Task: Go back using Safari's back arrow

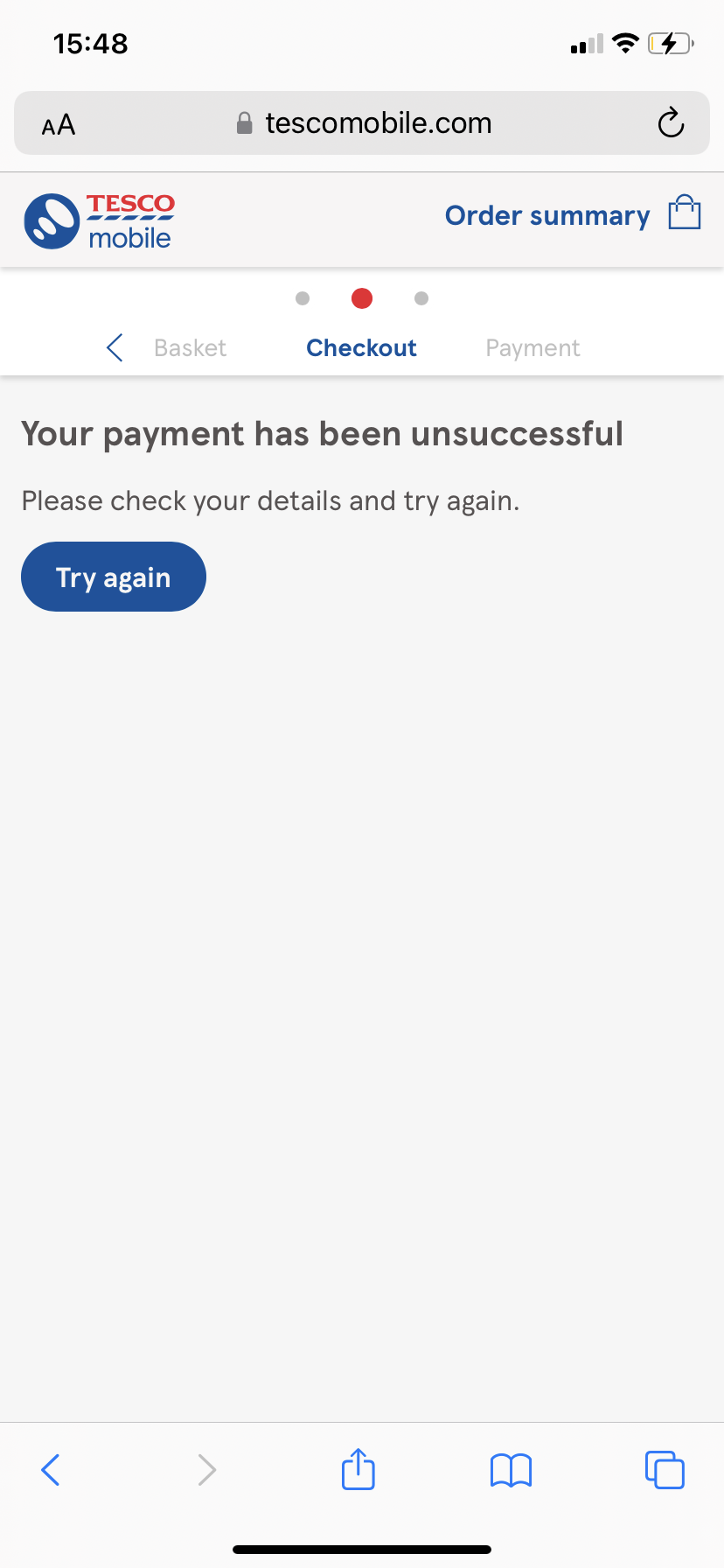Action: (51, 1470)
